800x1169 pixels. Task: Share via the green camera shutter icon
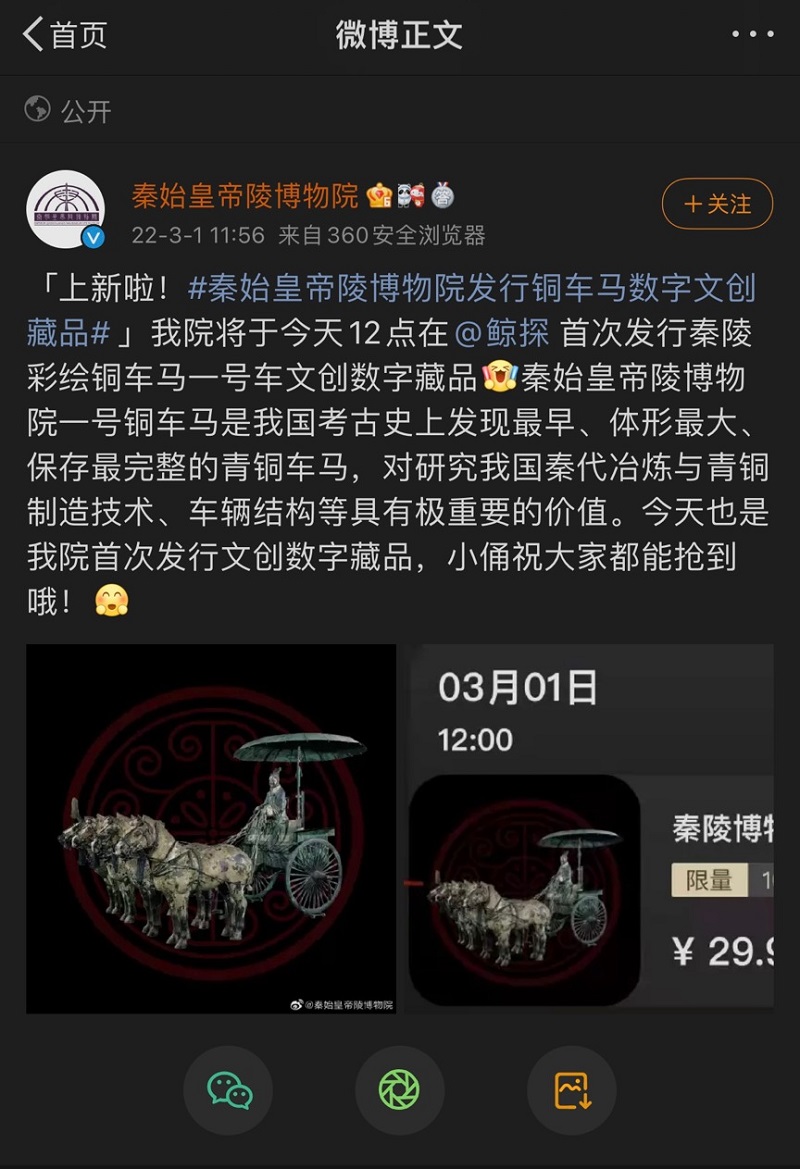click(400, 1090)
